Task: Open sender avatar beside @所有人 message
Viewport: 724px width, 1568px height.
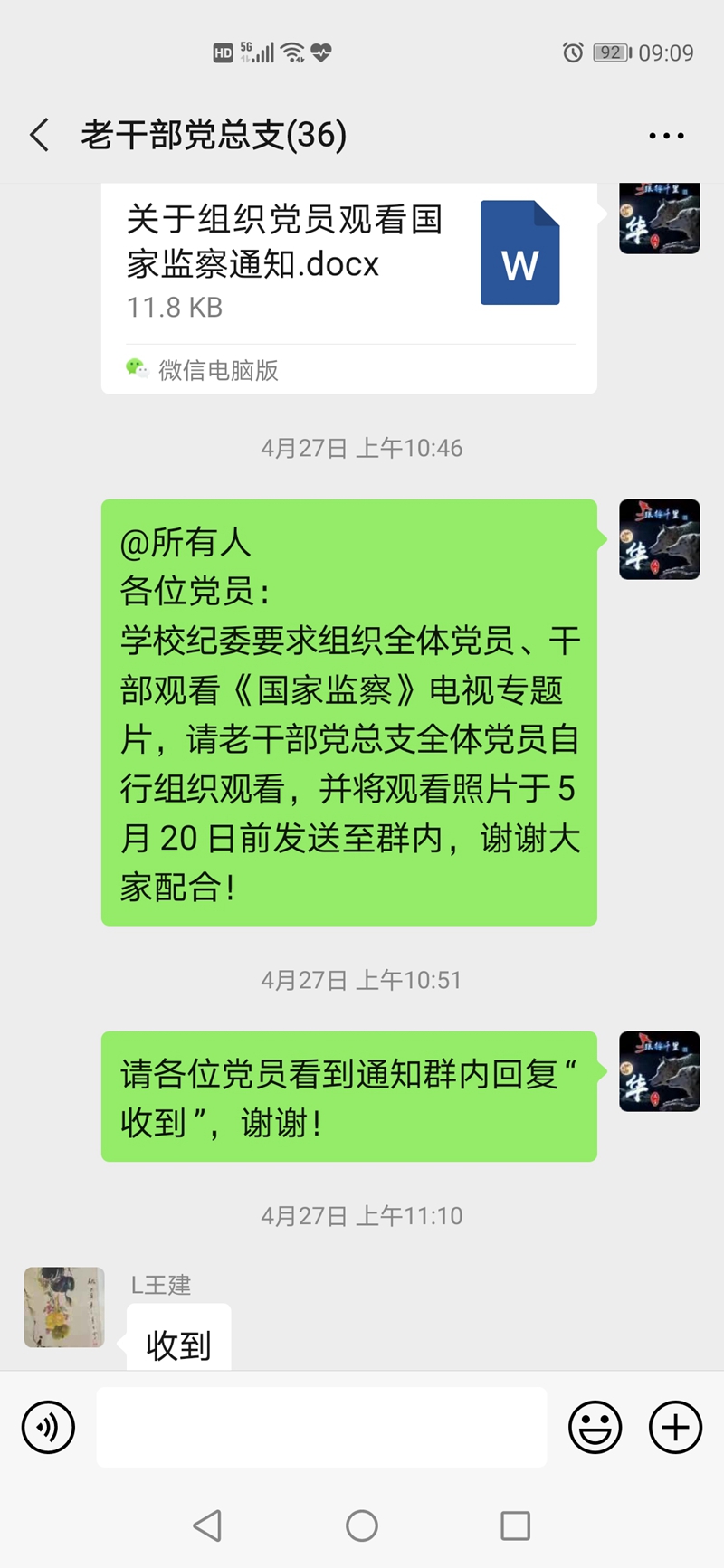Action: coord(659,539)
